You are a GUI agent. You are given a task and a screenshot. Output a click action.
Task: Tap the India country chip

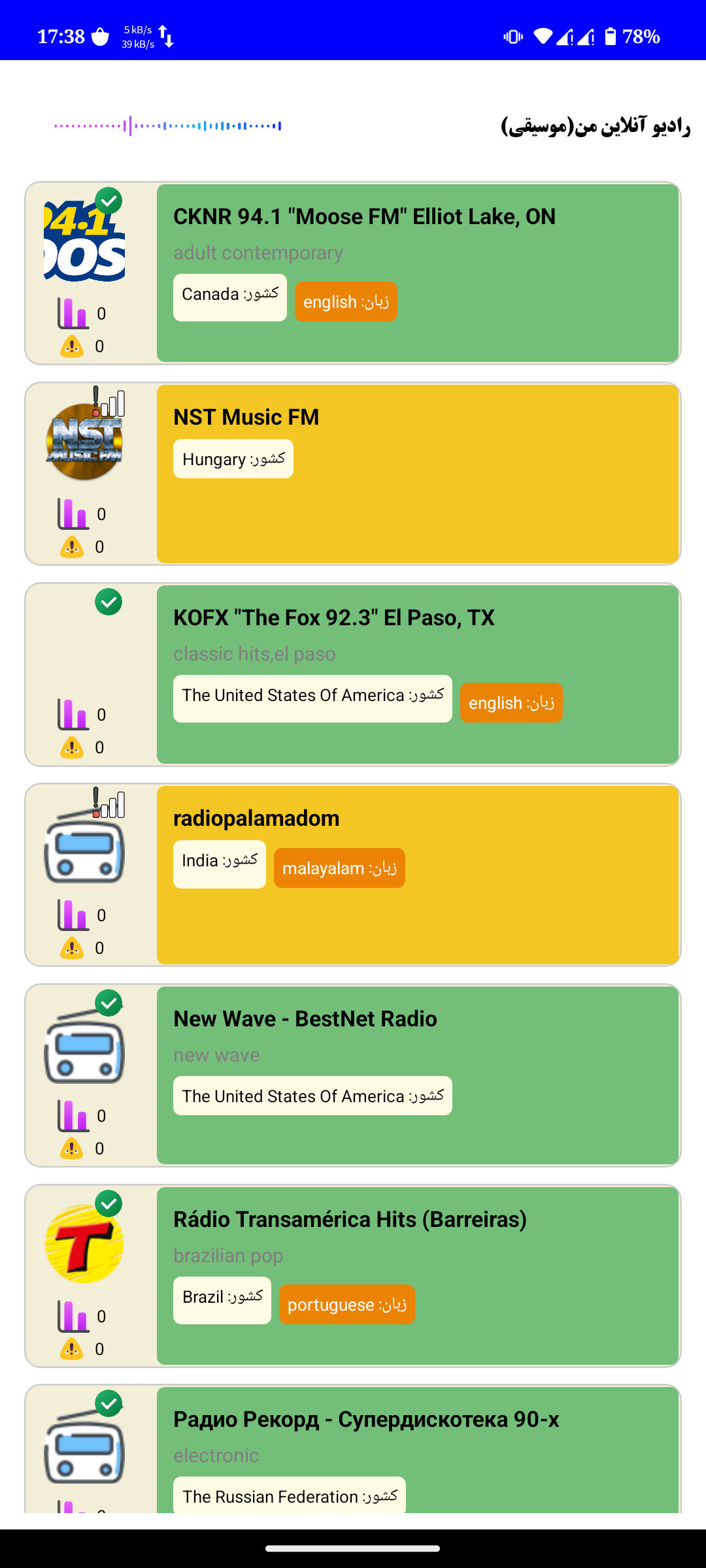(x=220, y=864)
